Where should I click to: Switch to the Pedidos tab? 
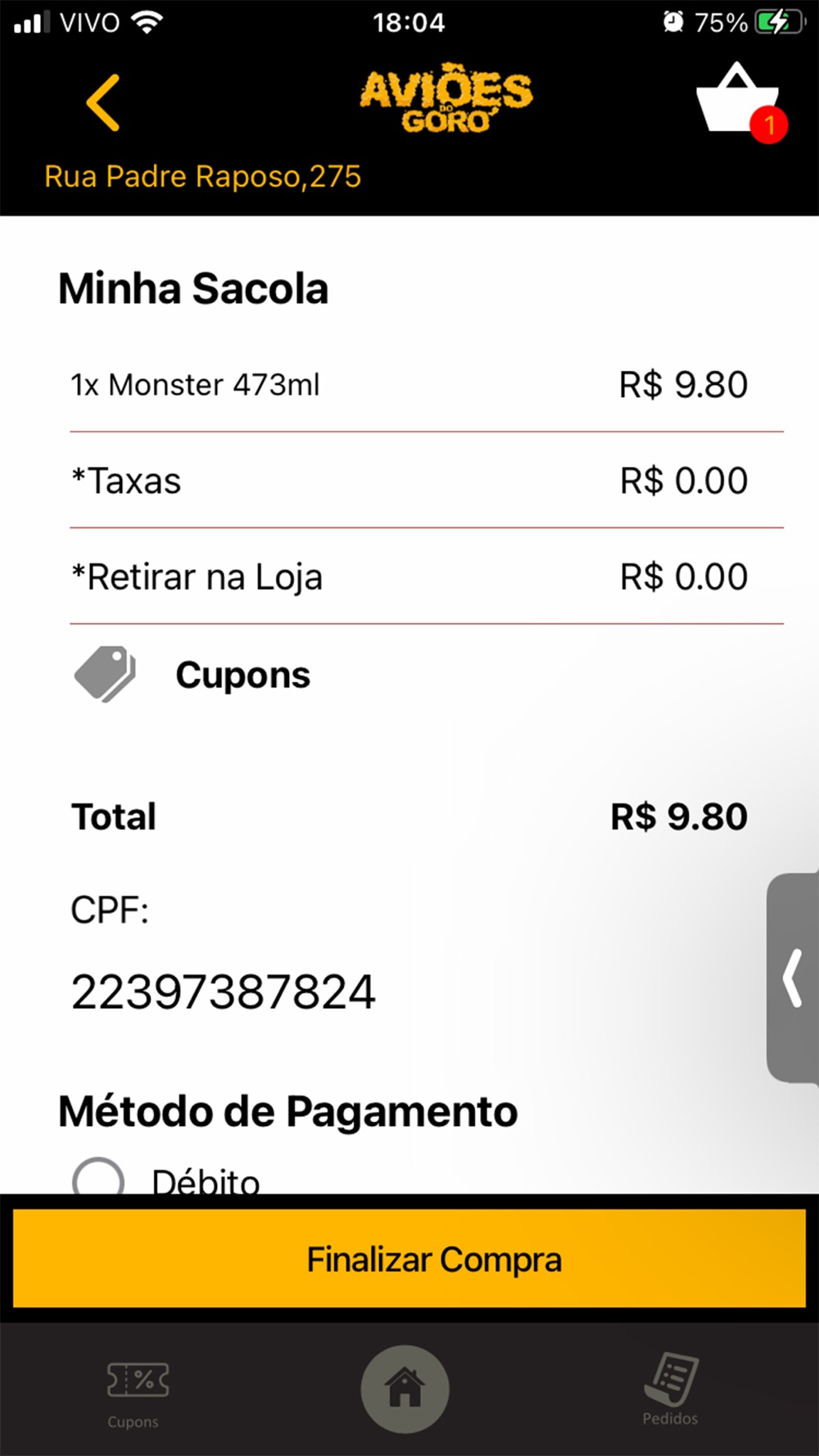671,1390
